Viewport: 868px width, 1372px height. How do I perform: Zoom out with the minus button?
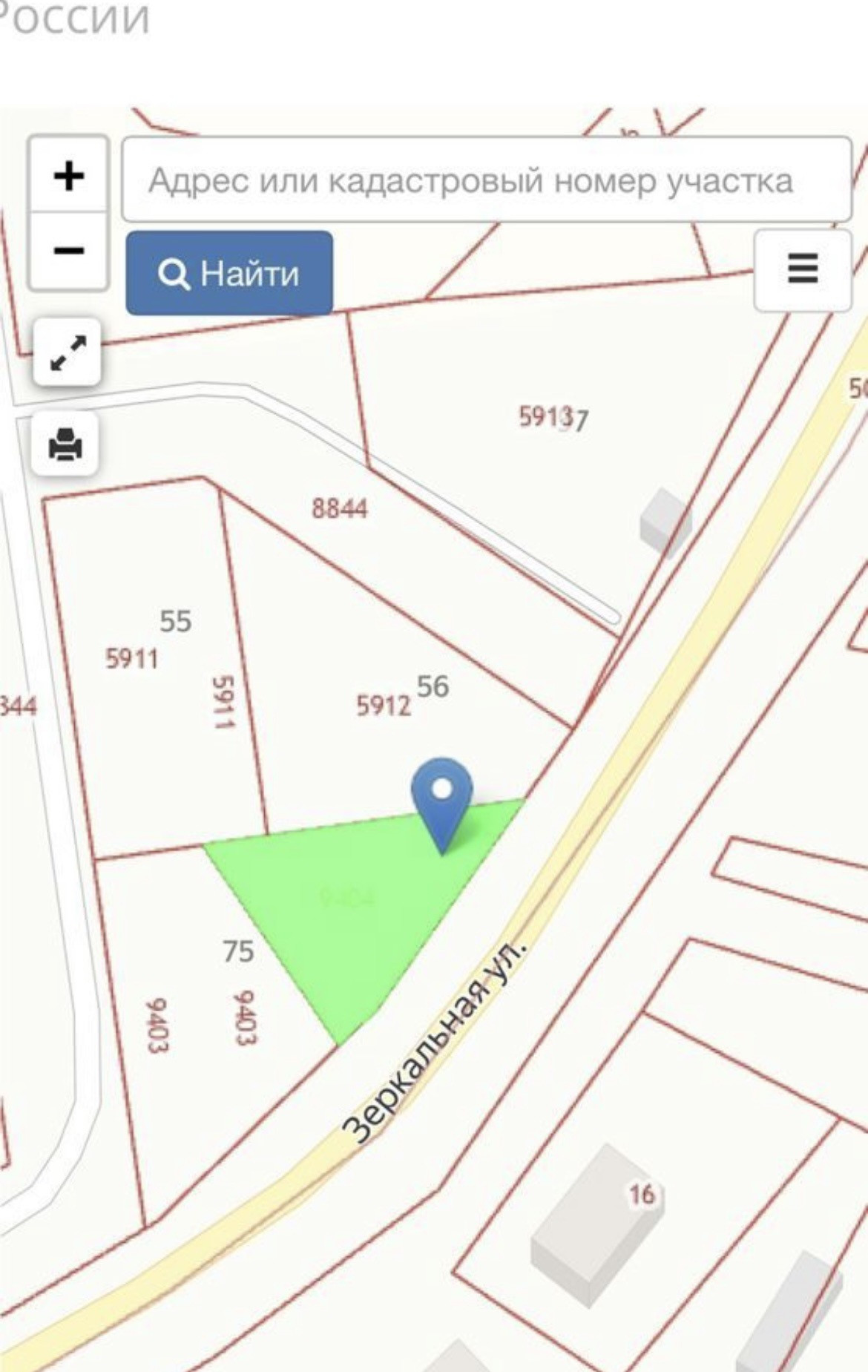point(68,251)
